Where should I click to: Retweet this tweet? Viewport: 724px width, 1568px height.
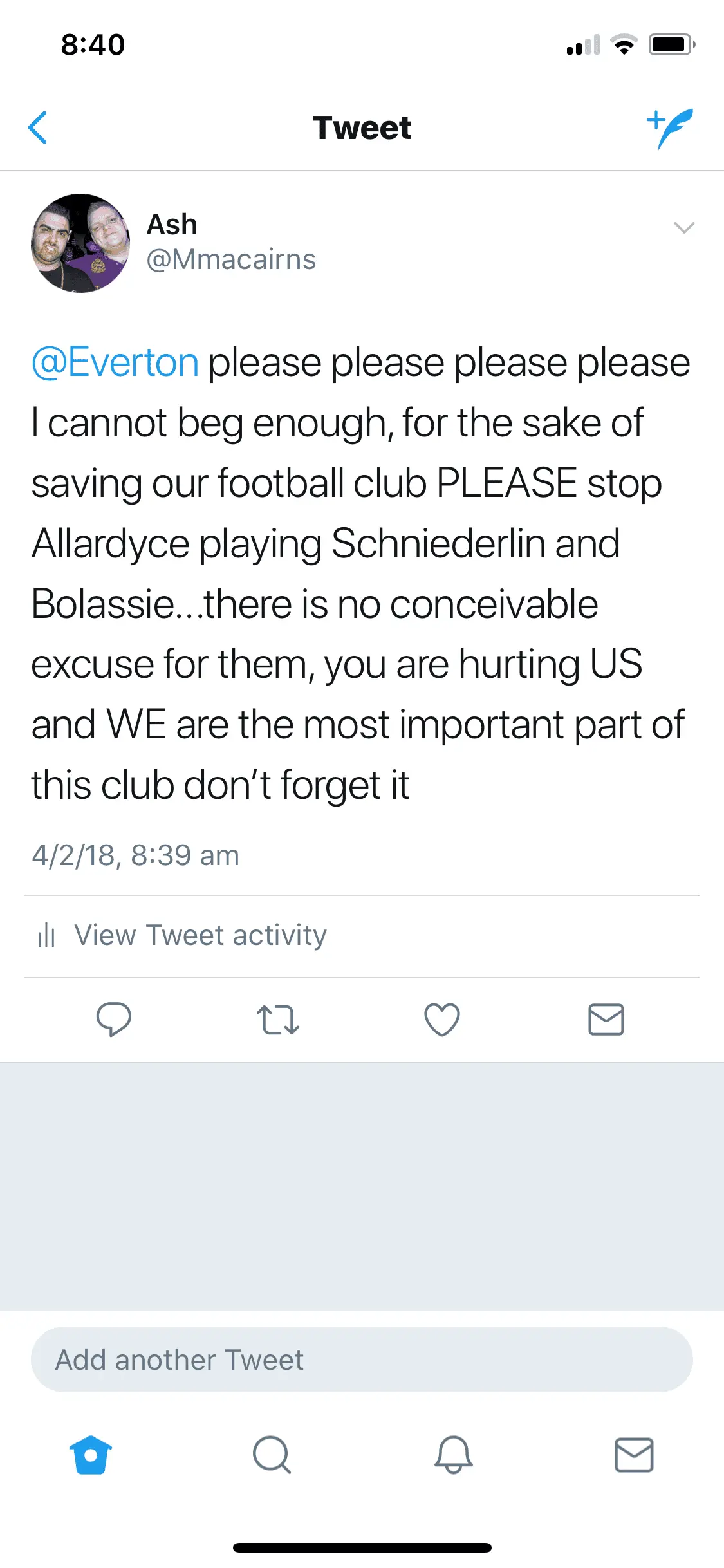pos(277,1020)
